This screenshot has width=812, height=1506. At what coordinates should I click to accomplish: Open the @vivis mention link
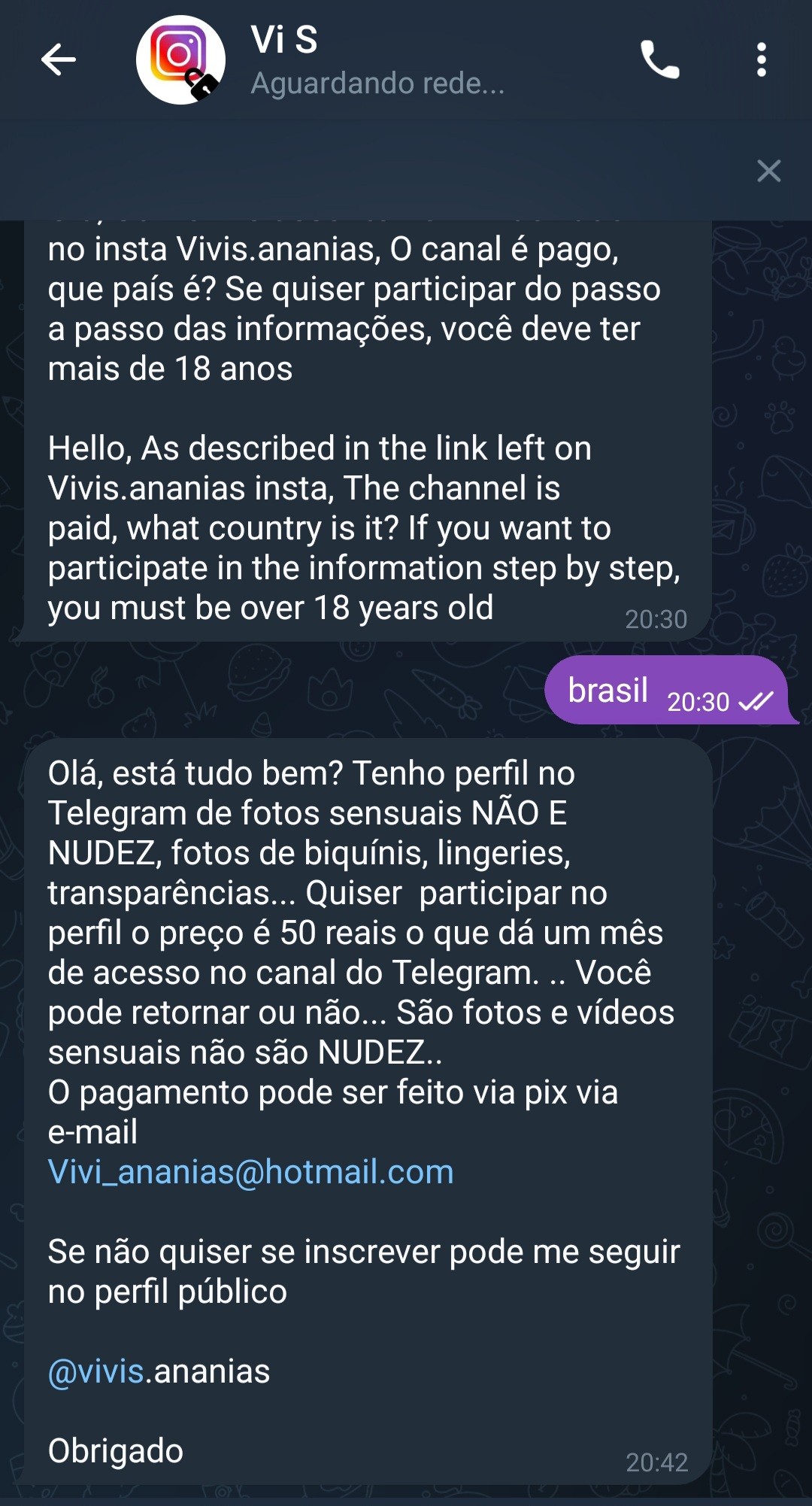[96, 1371]
